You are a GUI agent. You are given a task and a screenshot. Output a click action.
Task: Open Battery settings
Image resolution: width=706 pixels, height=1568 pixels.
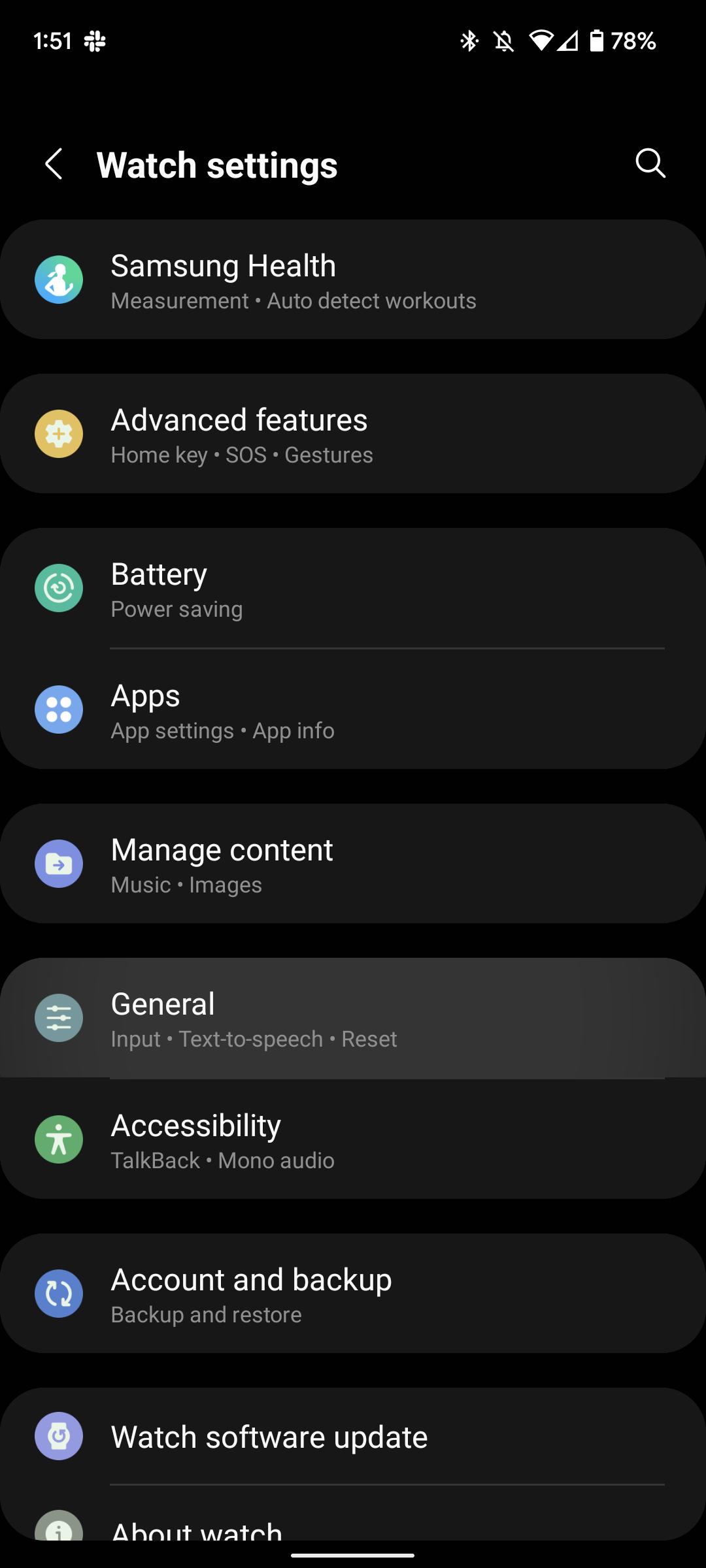pyautogui.click(x=353, y=588)
